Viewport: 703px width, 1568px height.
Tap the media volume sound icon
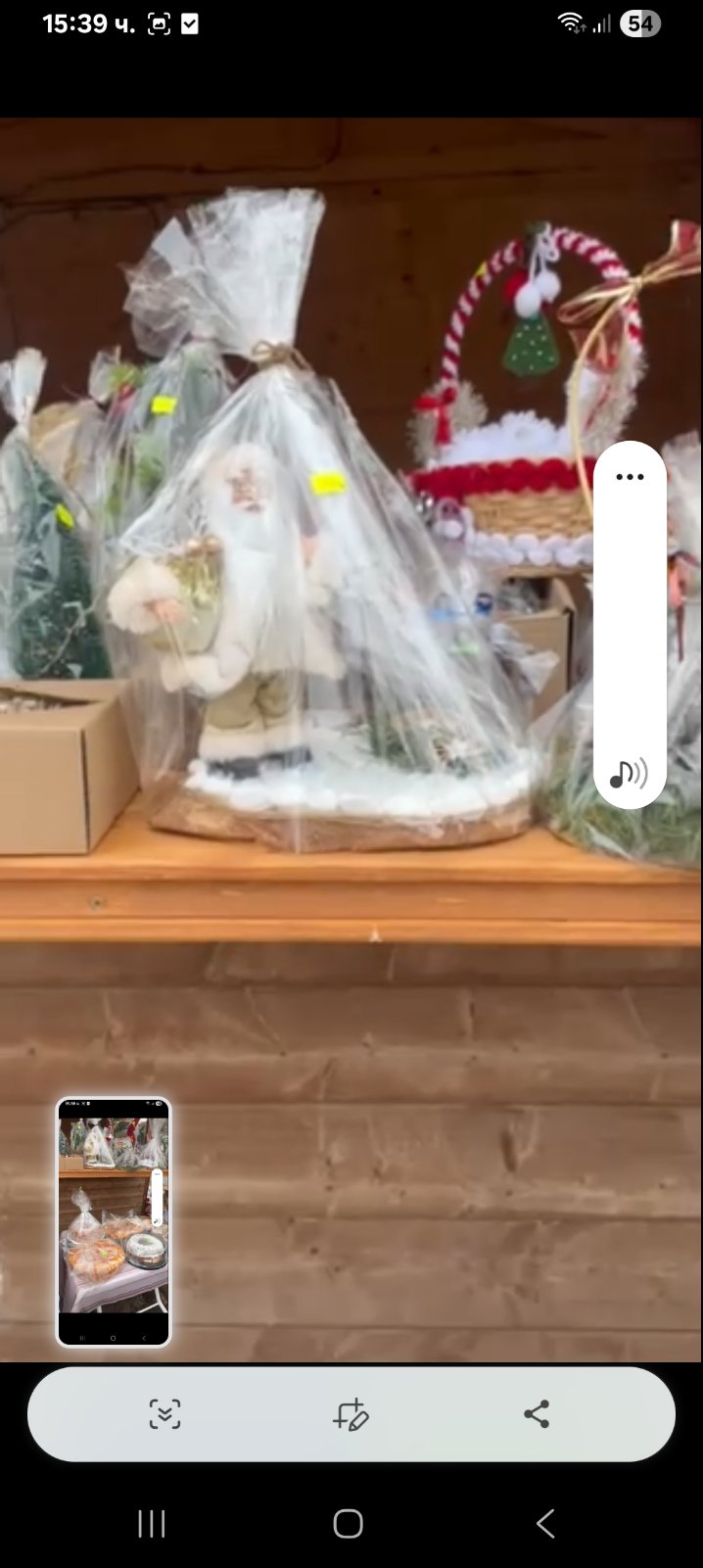pos(629,774)
